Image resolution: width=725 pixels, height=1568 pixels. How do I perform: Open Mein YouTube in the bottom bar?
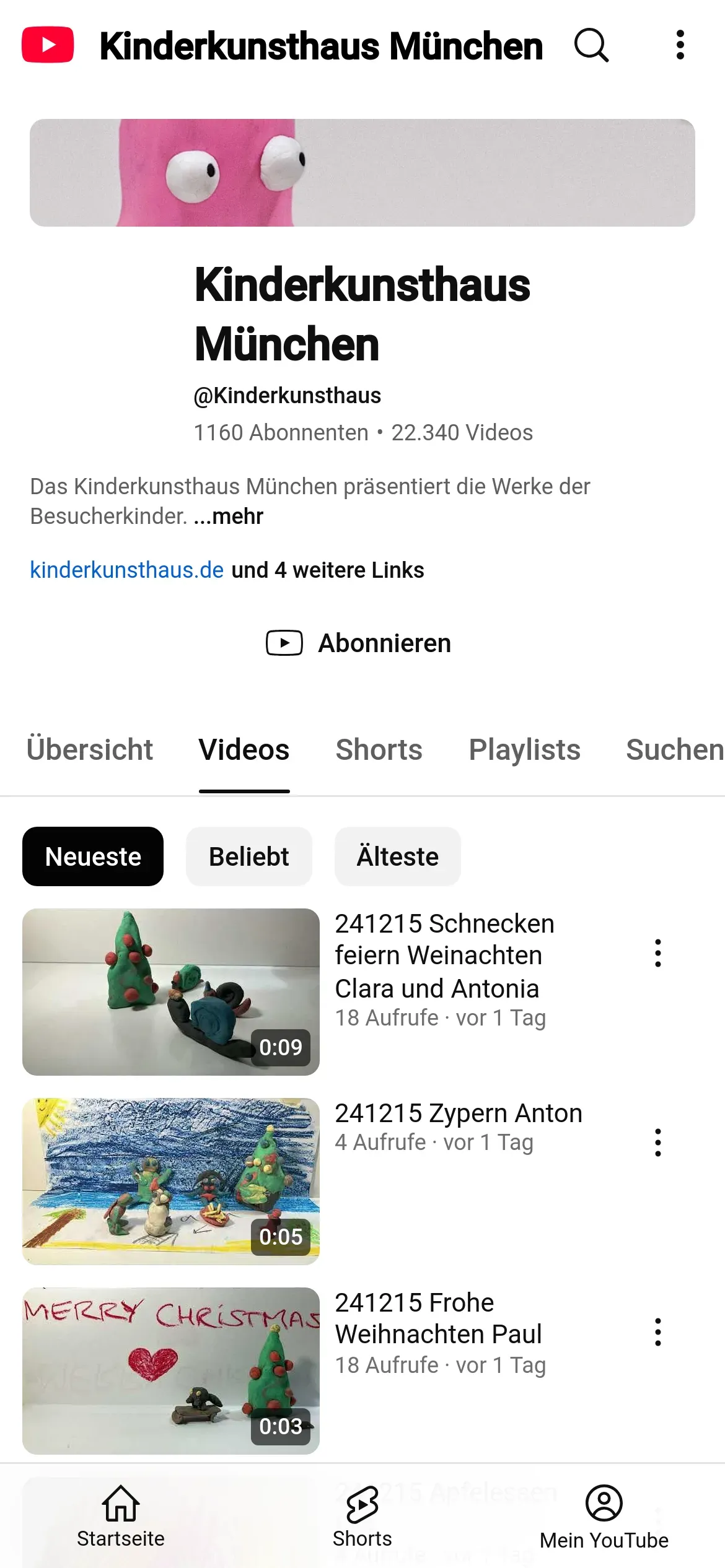tap(604, 1517)
